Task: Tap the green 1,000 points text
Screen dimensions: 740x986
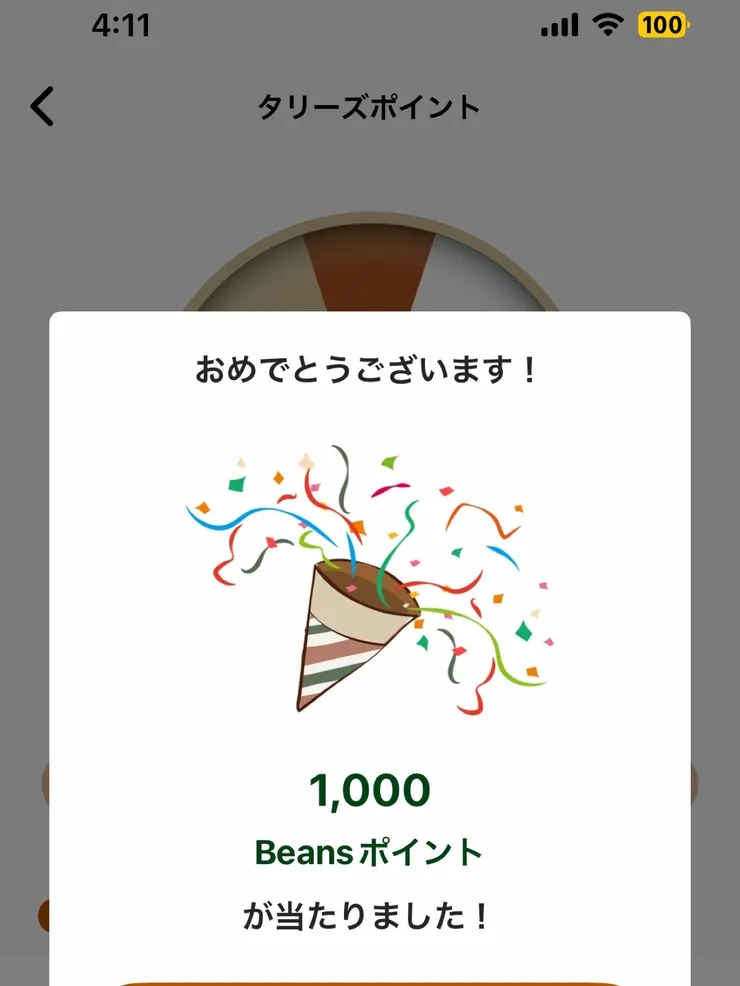Action: coord(370,790)
